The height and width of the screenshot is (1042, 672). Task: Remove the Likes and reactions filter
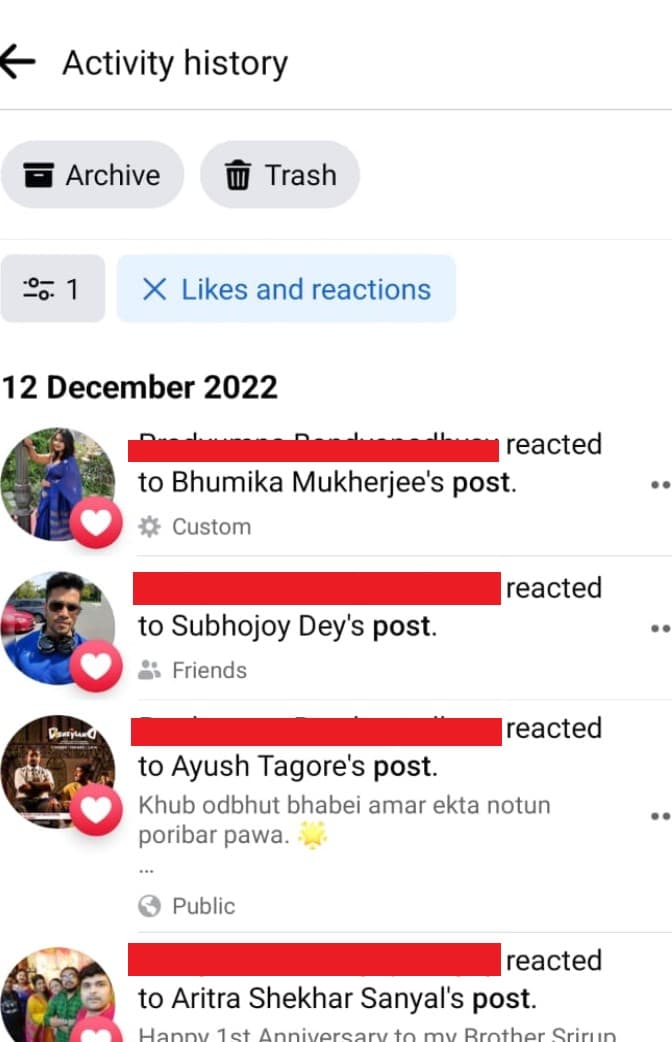point(154,289)
